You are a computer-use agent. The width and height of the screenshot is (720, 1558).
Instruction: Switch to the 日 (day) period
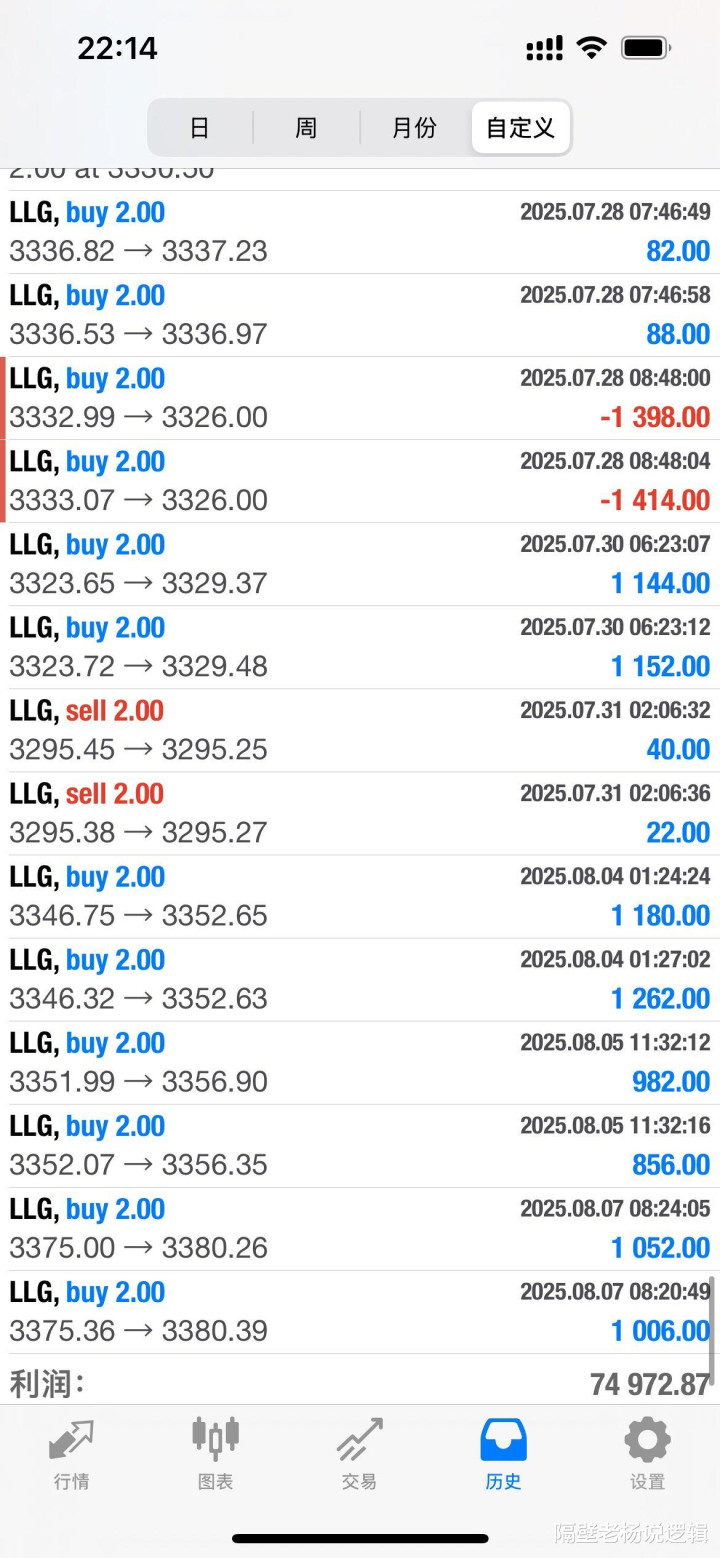click(200, 128)
